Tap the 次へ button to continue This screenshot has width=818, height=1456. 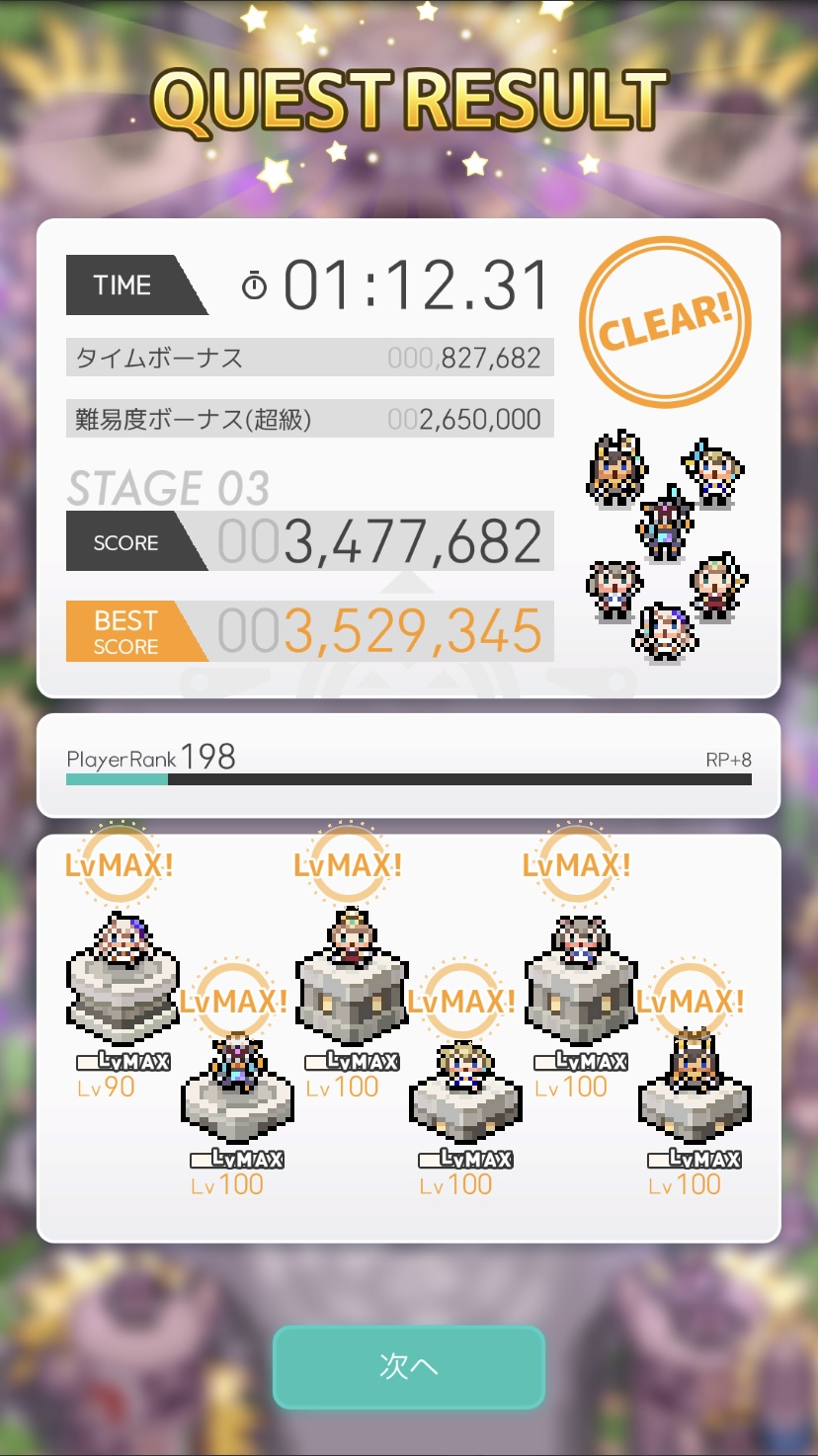click(408, 1366)
